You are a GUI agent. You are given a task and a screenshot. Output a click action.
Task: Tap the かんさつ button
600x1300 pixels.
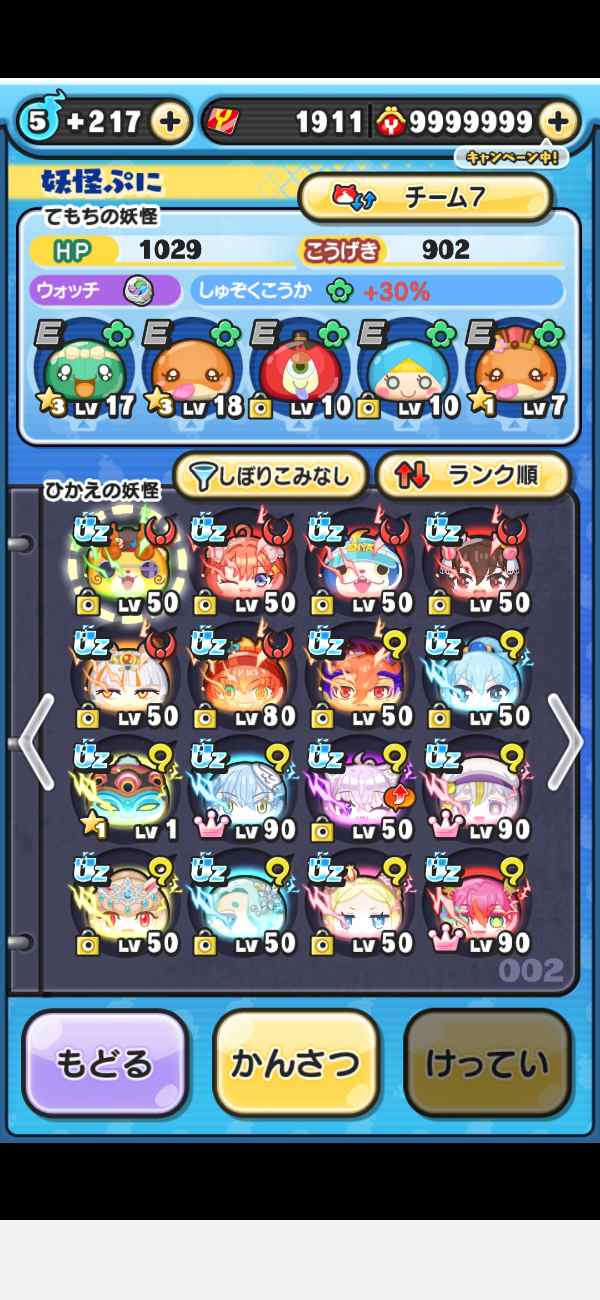pyautogui.click(x=296, y=1063)
